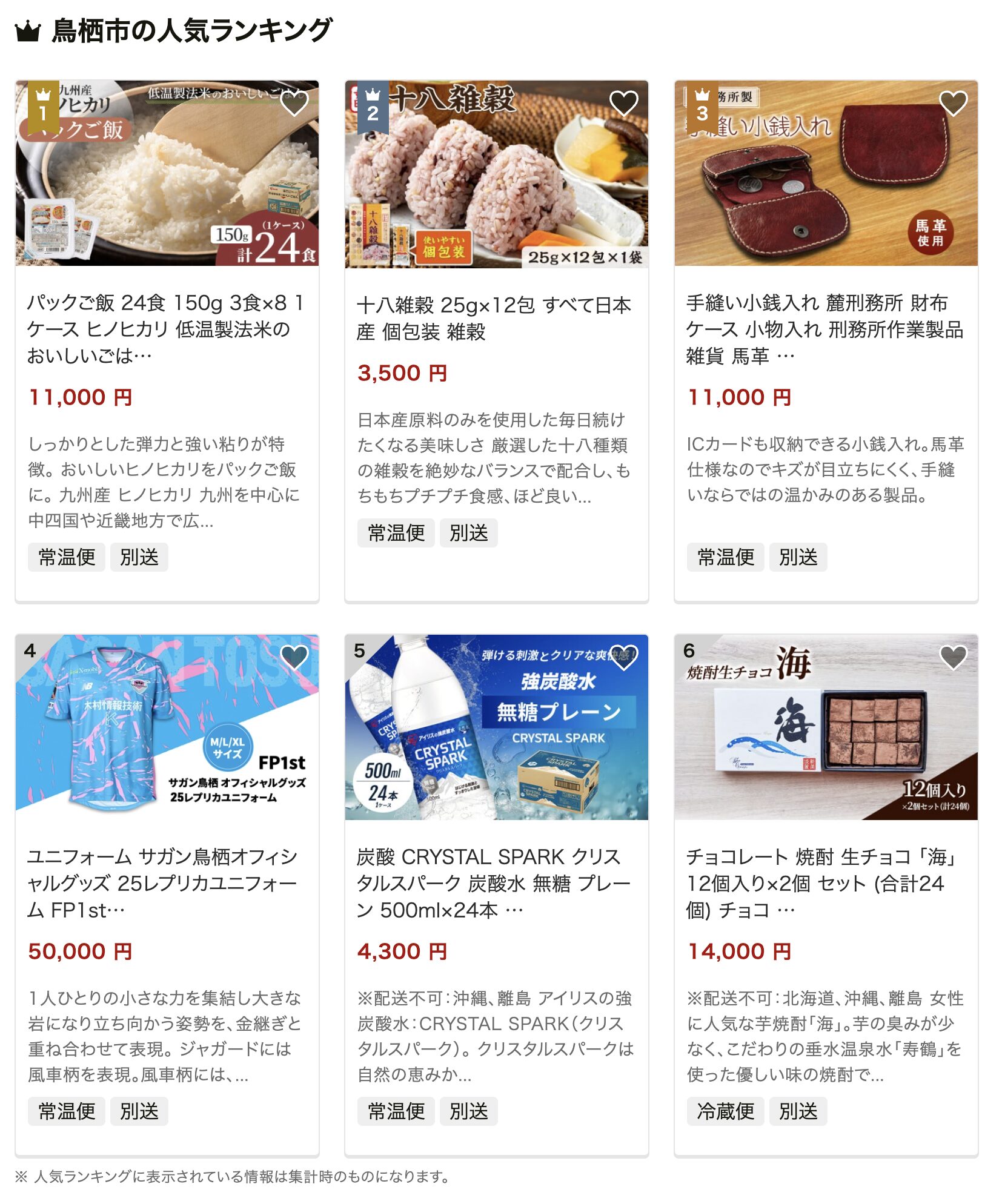
Task: Open the CRYSTAL SPARK 500ml×24本 product
Action: [494, 883]
